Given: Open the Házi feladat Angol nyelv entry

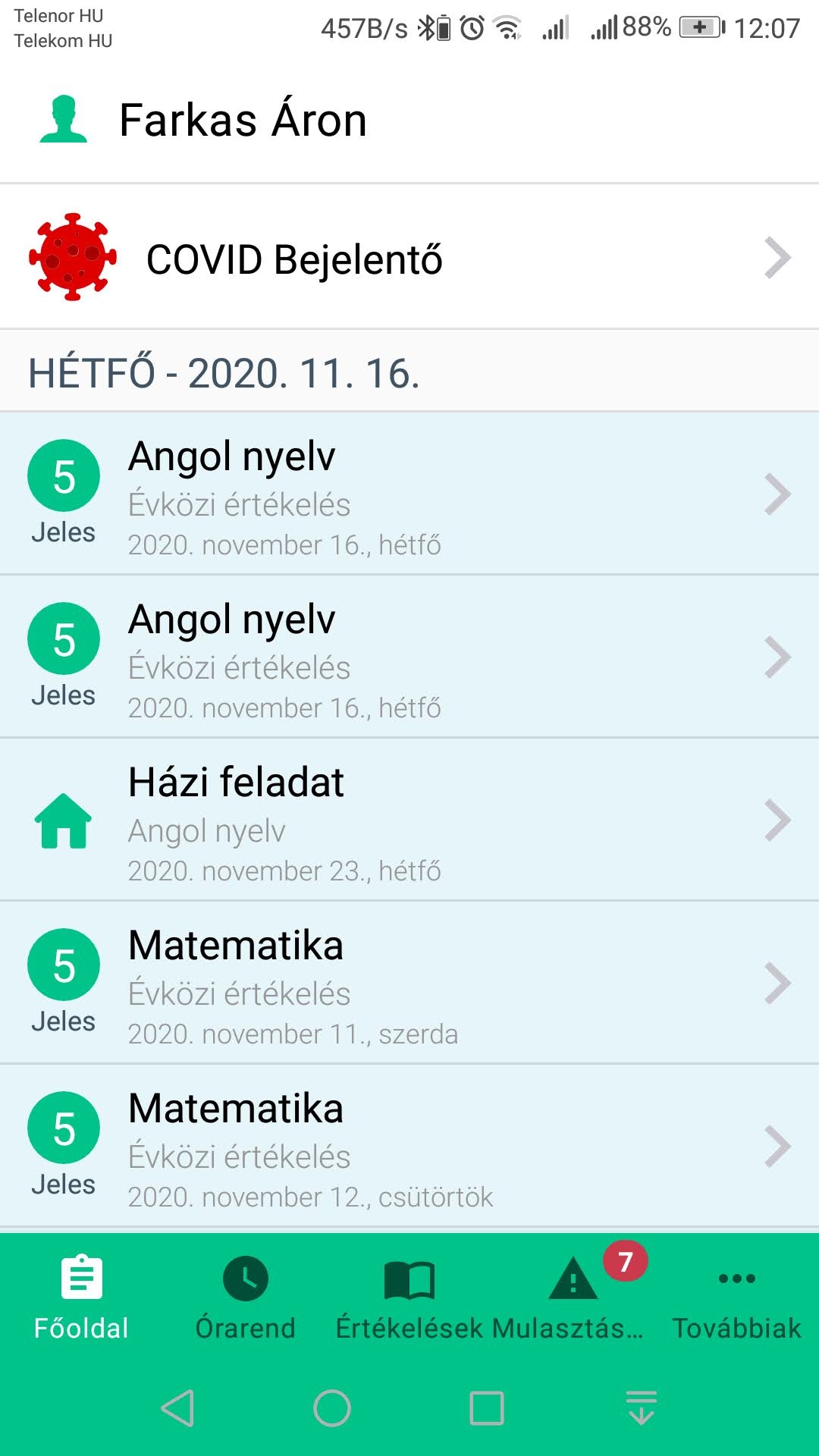Looking at the screenshot, I should [x=409, y=820].
